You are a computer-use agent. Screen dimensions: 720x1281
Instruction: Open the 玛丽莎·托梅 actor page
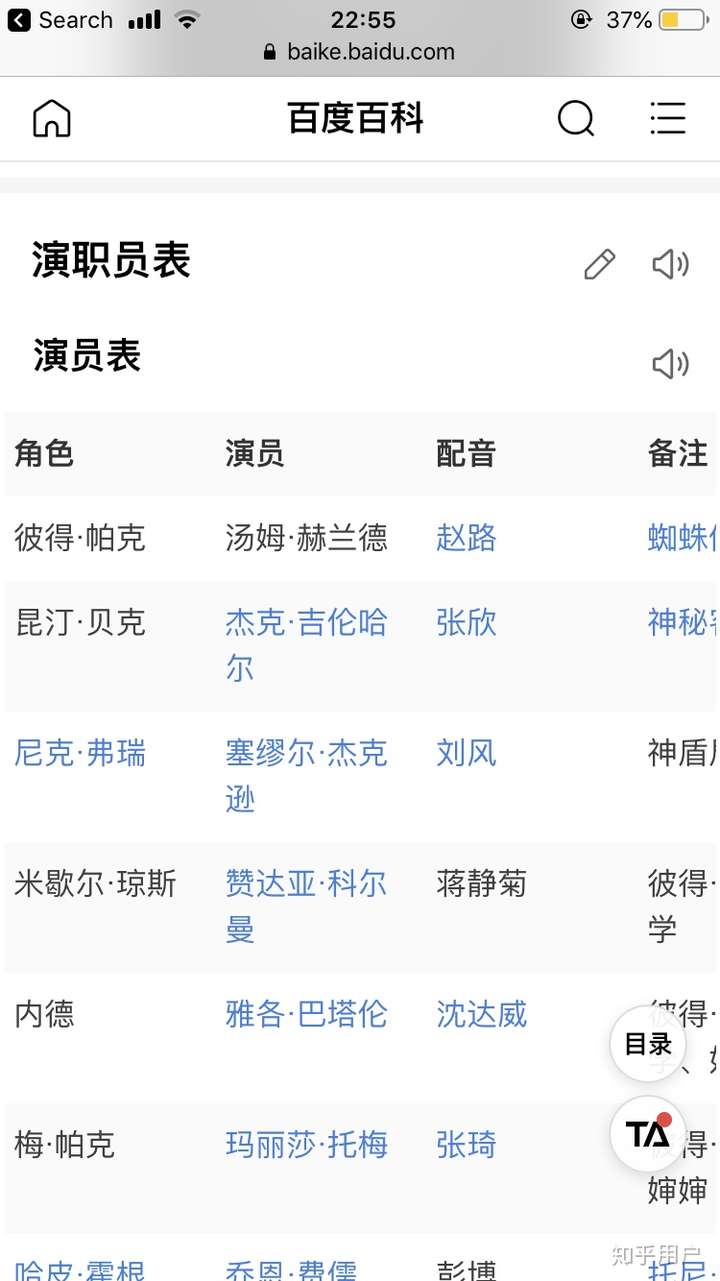click(306, 1145)
